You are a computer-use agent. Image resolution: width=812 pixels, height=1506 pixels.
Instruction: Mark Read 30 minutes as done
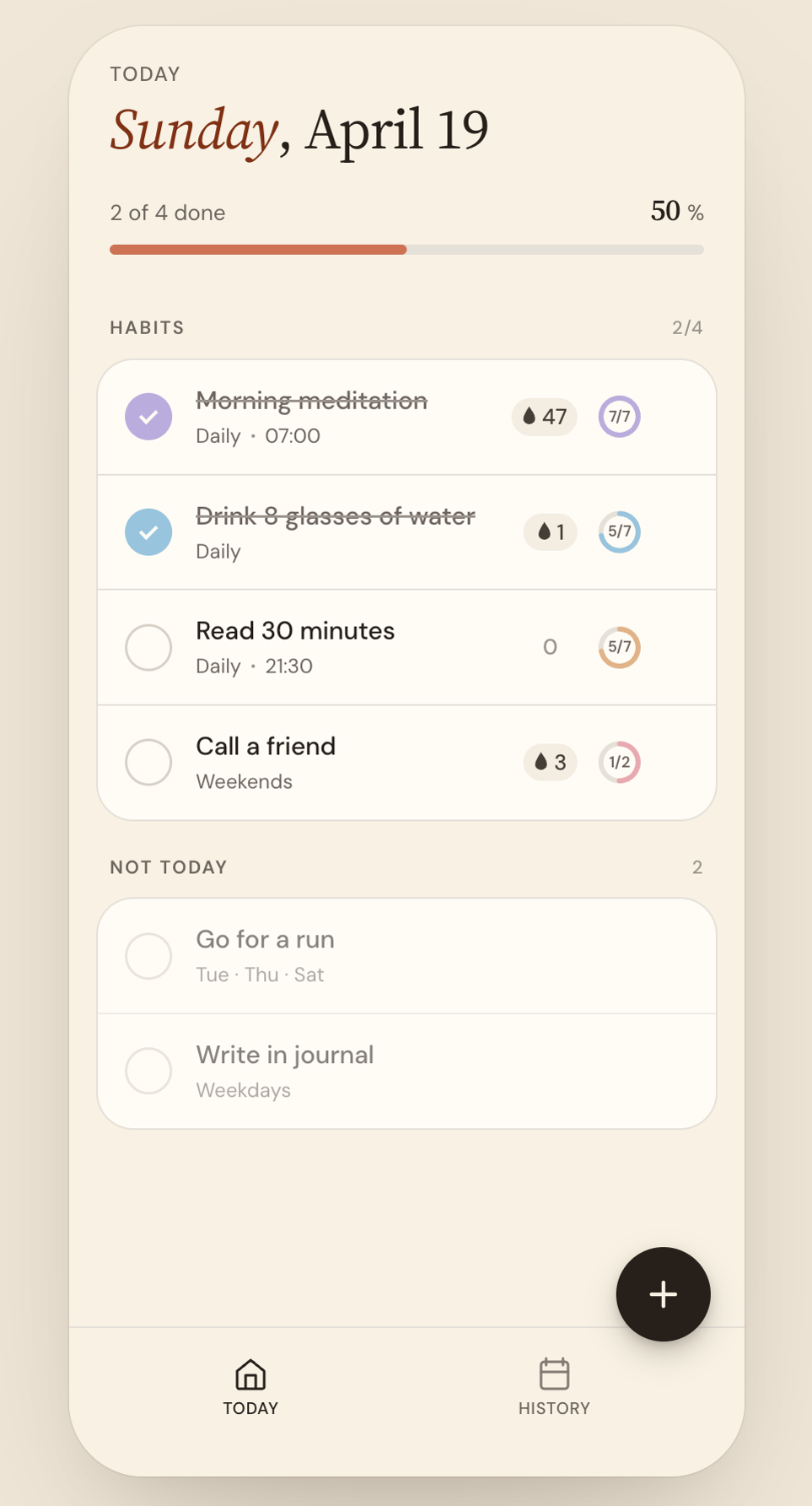148,647
